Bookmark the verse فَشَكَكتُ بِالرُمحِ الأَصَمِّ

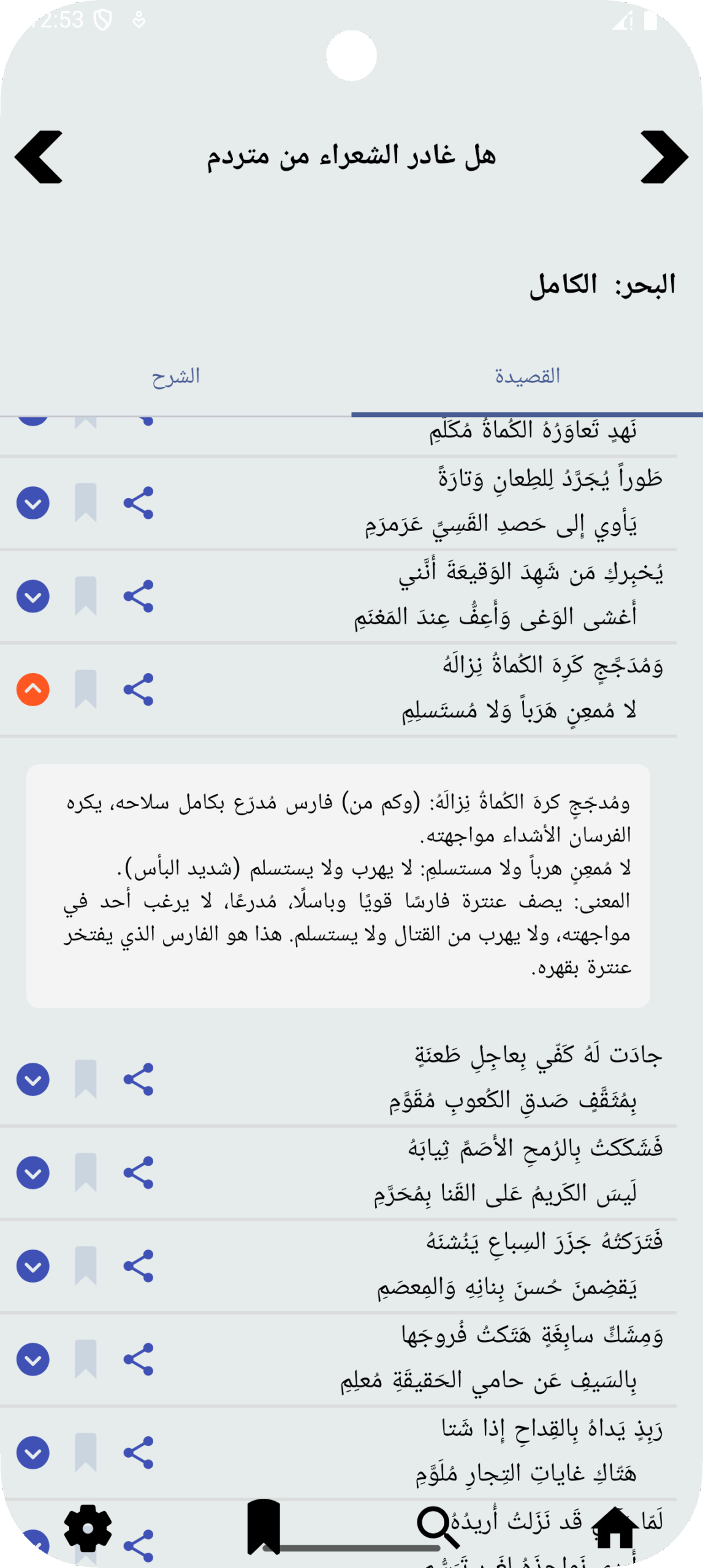pyautogui.click(x=86, y=1172)
